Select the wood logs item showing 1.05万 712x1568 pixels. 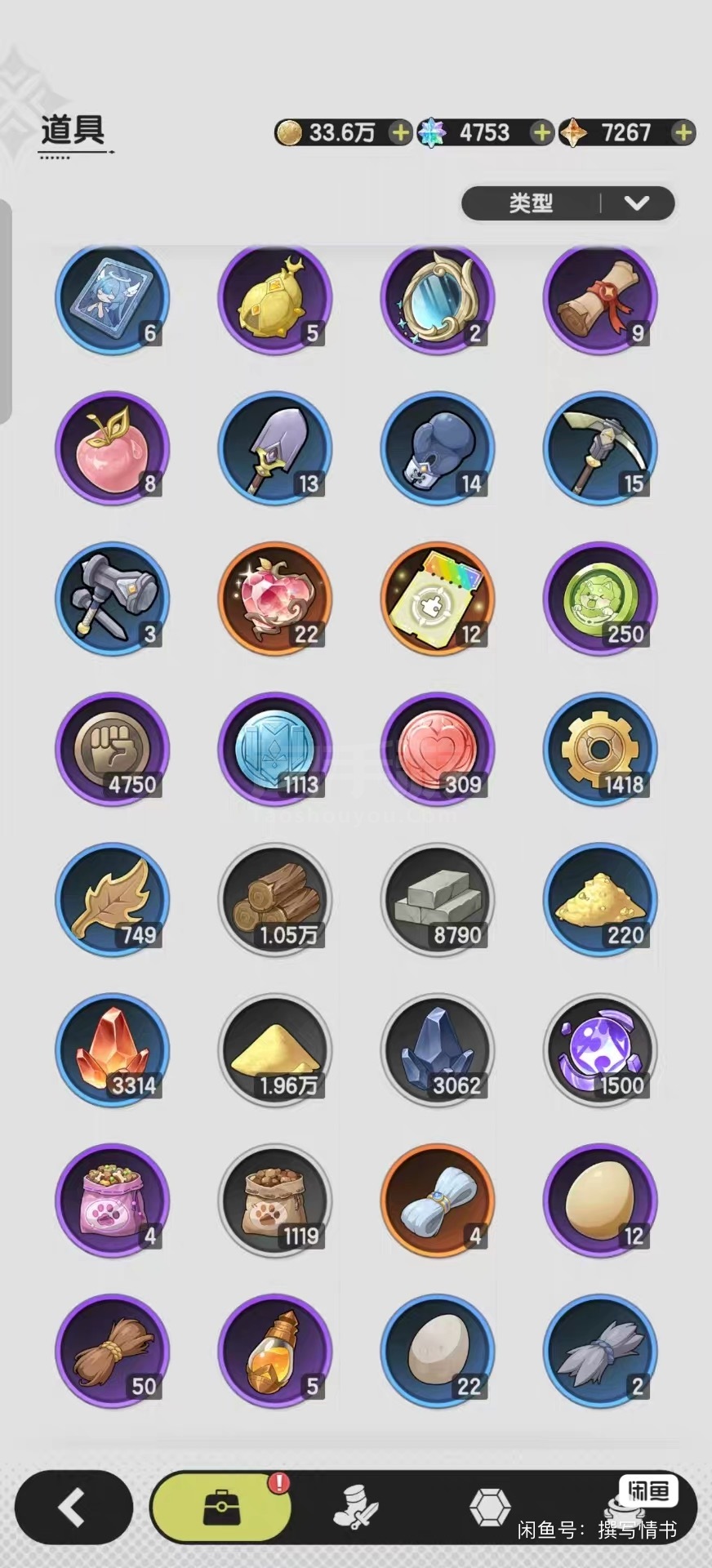pyautogui.click(x=275, y=899)
